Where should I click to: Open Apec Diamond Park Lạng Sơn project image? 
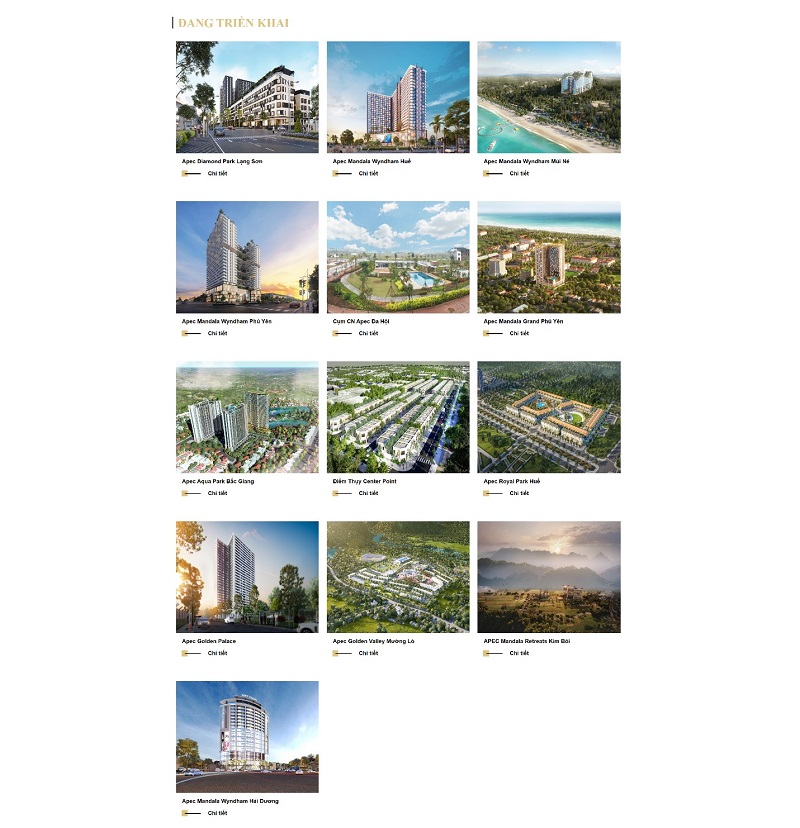point(247,97)
